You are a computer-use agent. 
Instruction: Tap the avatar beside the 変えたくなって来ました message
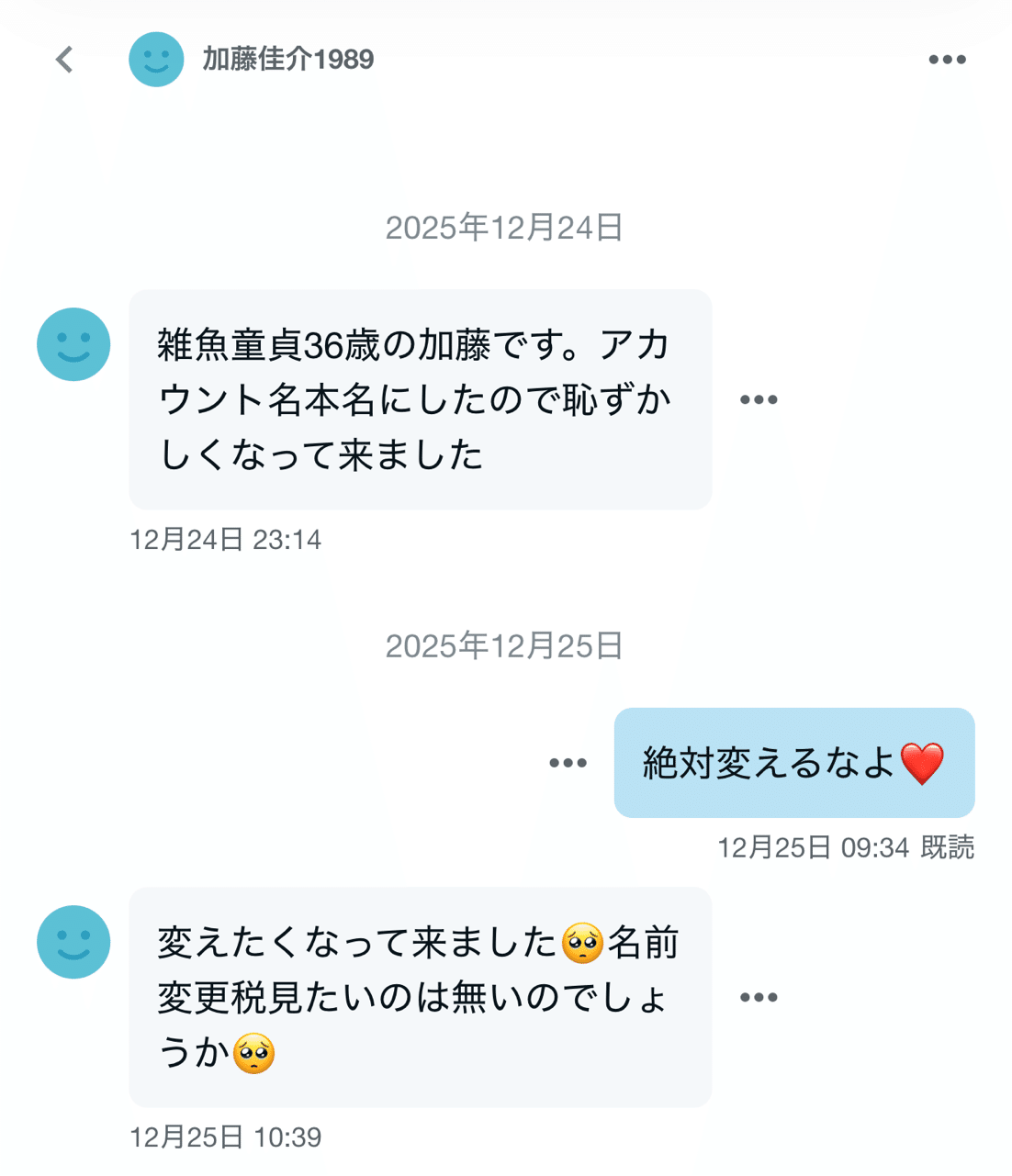point(73,941)
